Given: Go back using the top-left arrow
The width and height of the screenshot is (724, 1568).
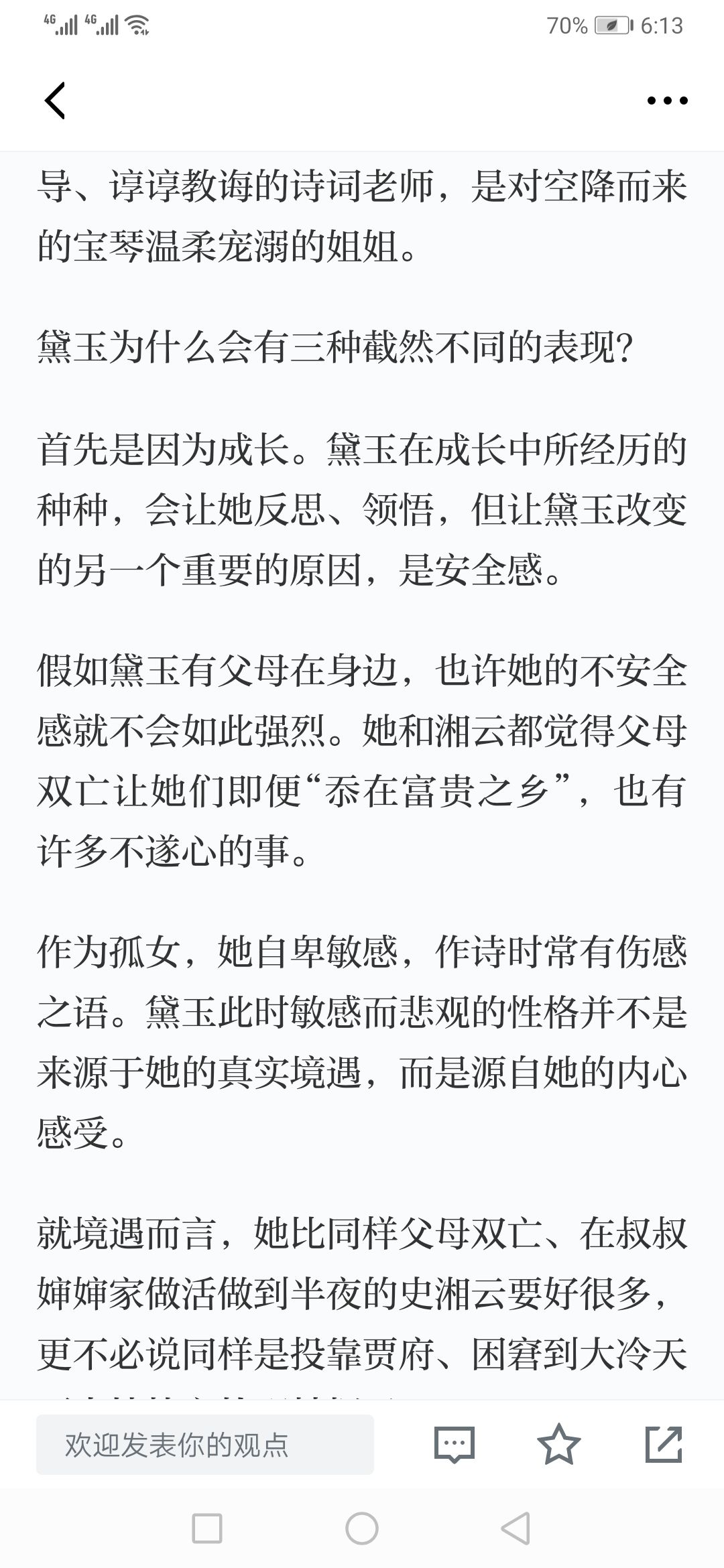Looking at the screenshot, I should click(x=55, y=101).
